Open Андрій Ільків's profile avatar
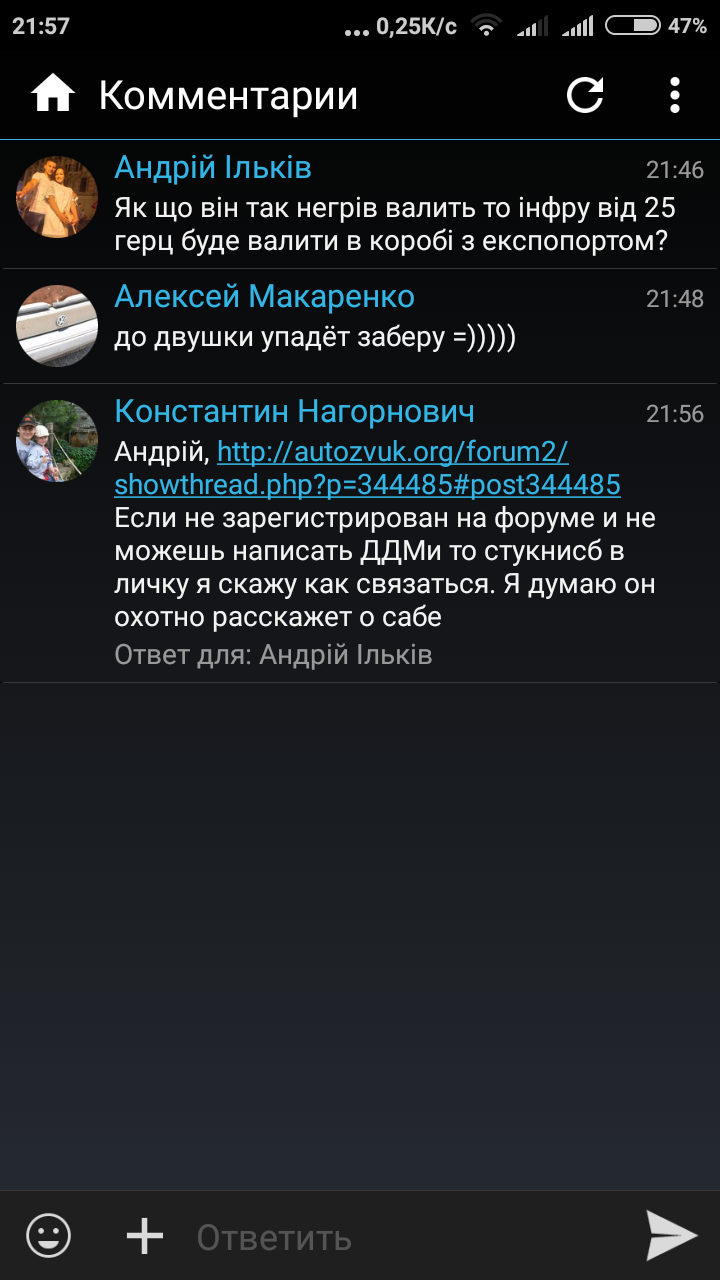The width and height of the screenshot is (720, 1280). [x=57, y=197]
